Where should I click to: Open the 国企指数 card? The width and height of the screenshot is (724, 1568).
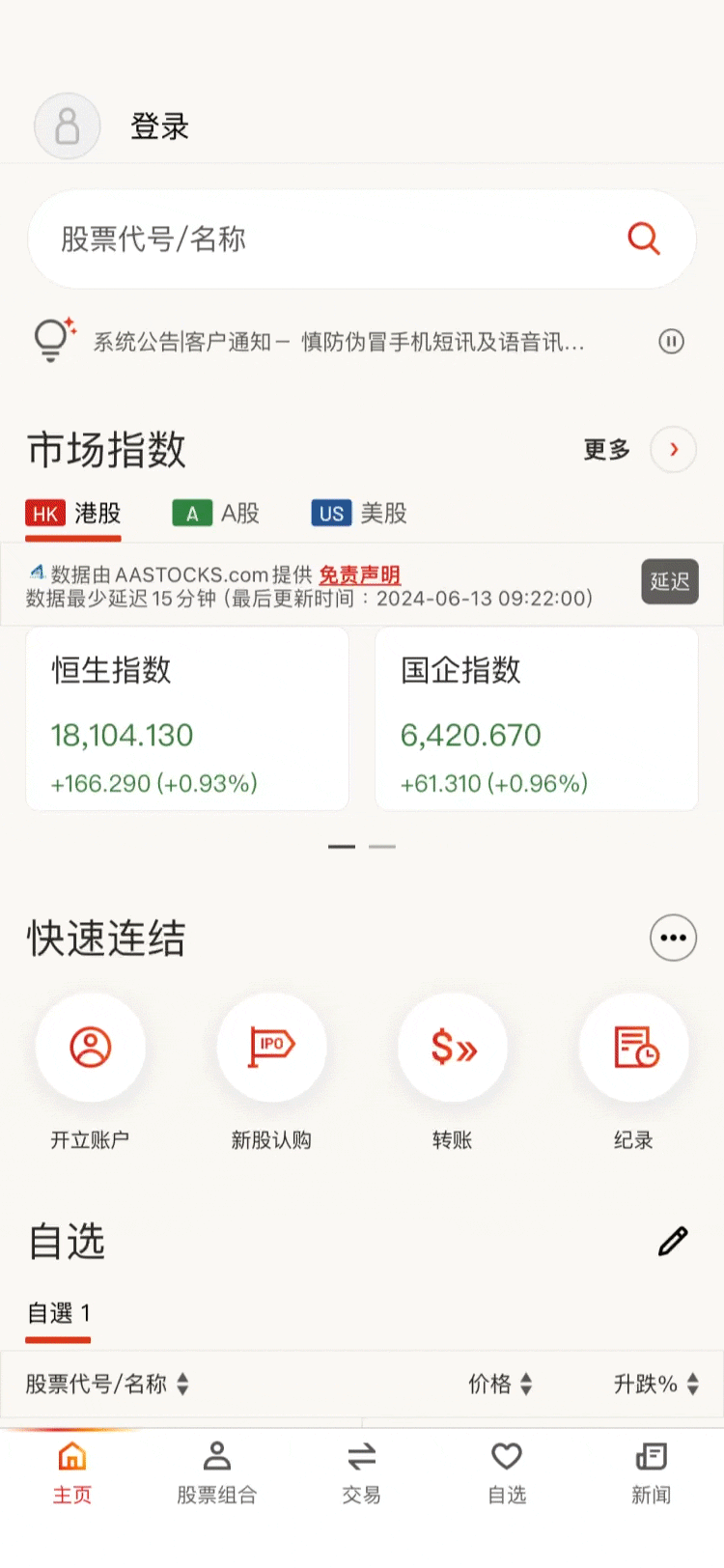point(537,718)
